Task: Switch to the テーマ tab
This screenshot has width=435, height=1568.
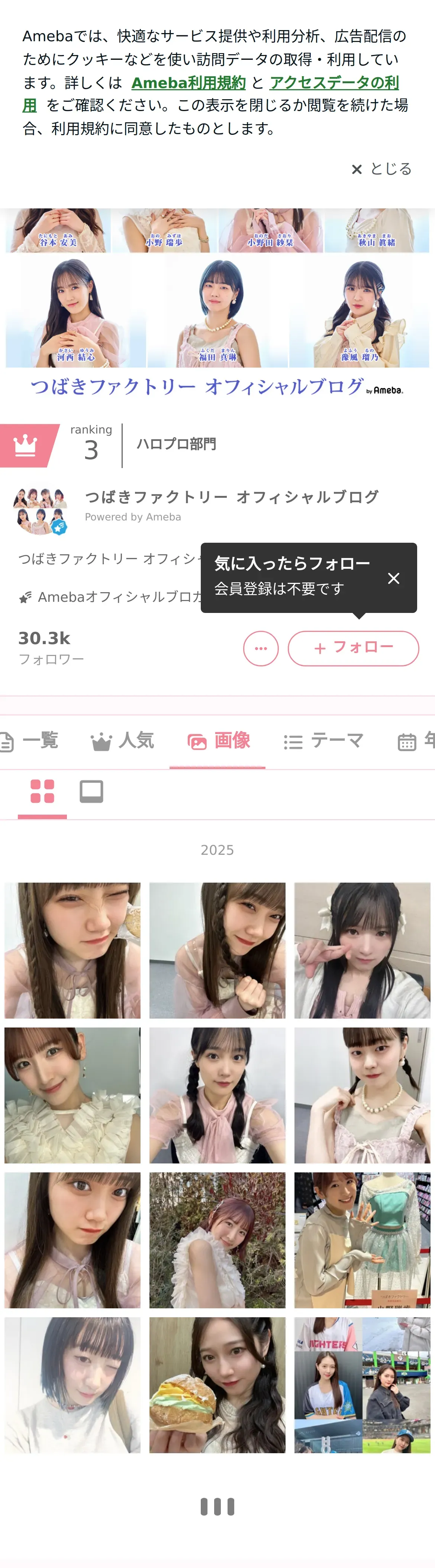Action: 323,741
